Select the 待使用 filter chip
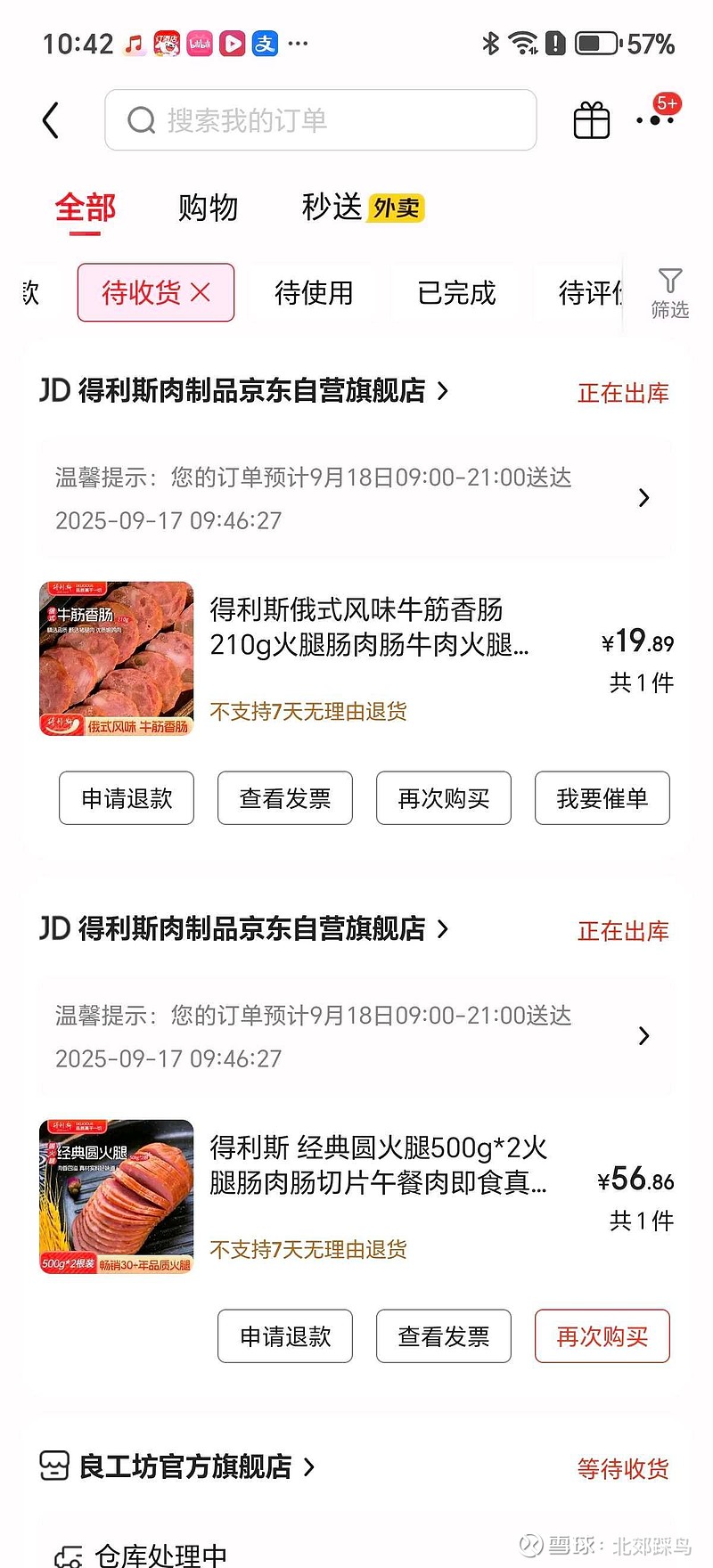Screen dimensions: 713x1568 [314, 292]
